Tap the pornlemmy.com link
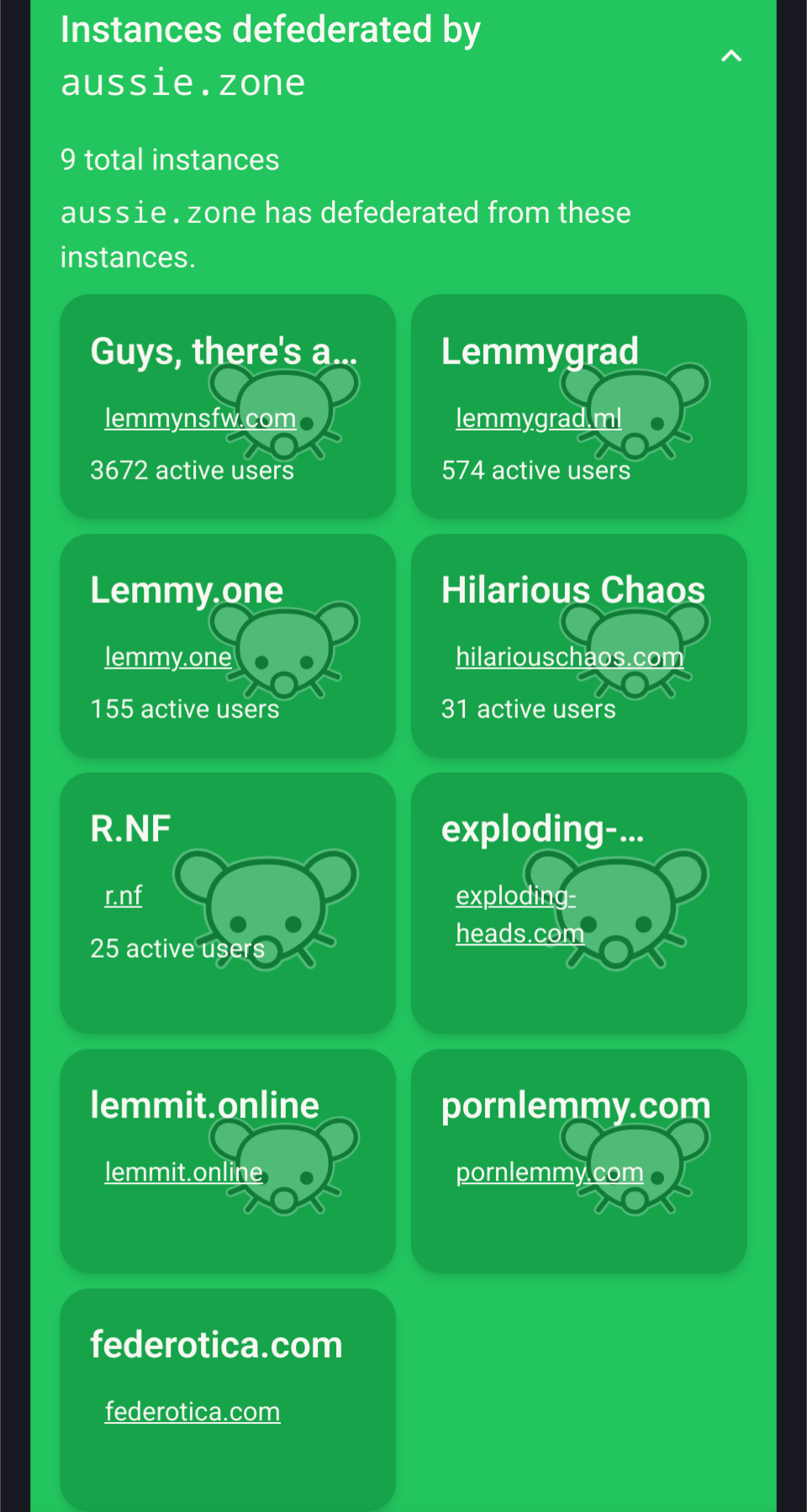Screen dimensions: 807x1512 (549, 1171)
